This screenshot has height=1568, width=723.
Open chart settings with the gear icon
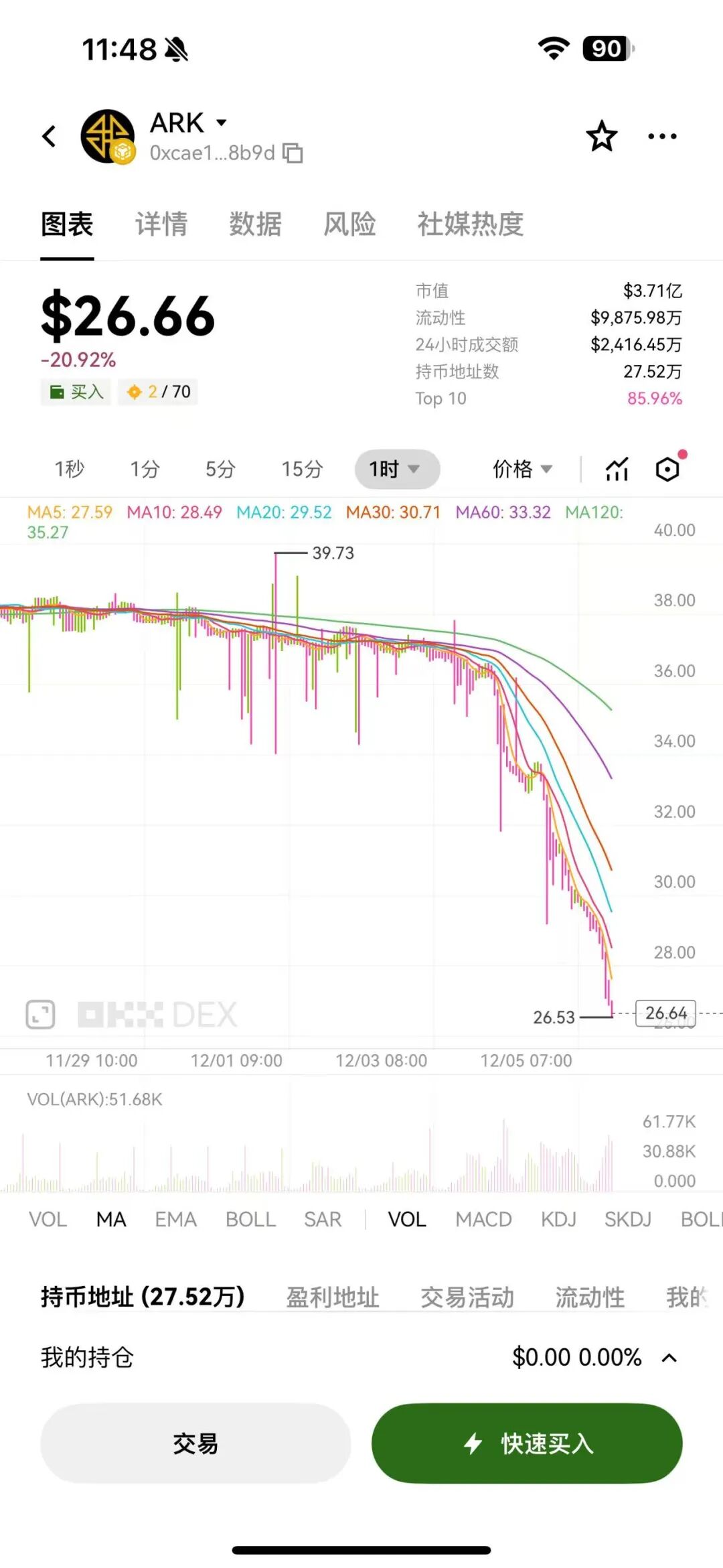coord(668,469)
